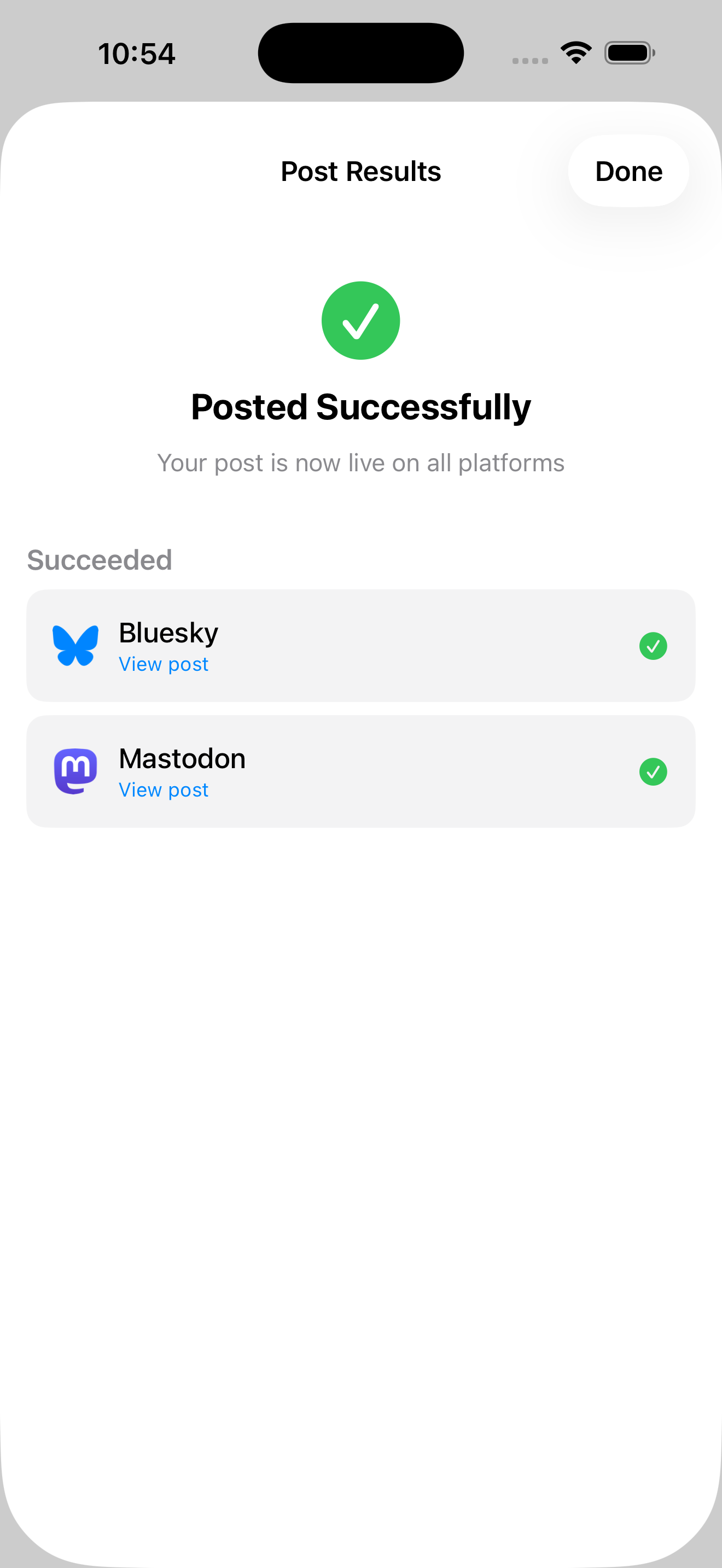Click the subtitle about all platforms
This screenshot has width=722, height=1568.
[361, 463]
